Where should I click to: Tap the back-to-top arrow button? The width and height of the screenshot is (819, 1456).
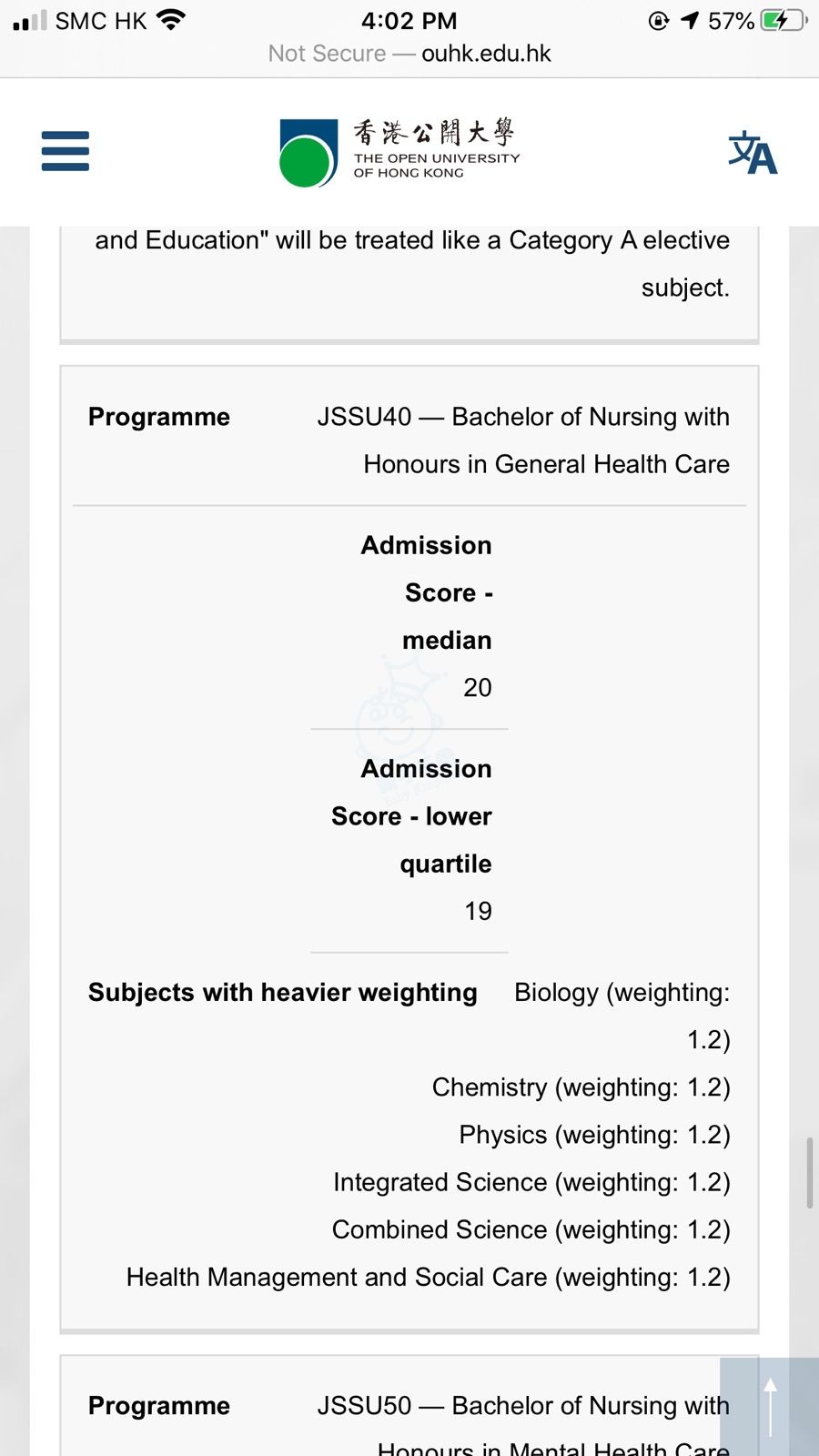pos(769,1406)
